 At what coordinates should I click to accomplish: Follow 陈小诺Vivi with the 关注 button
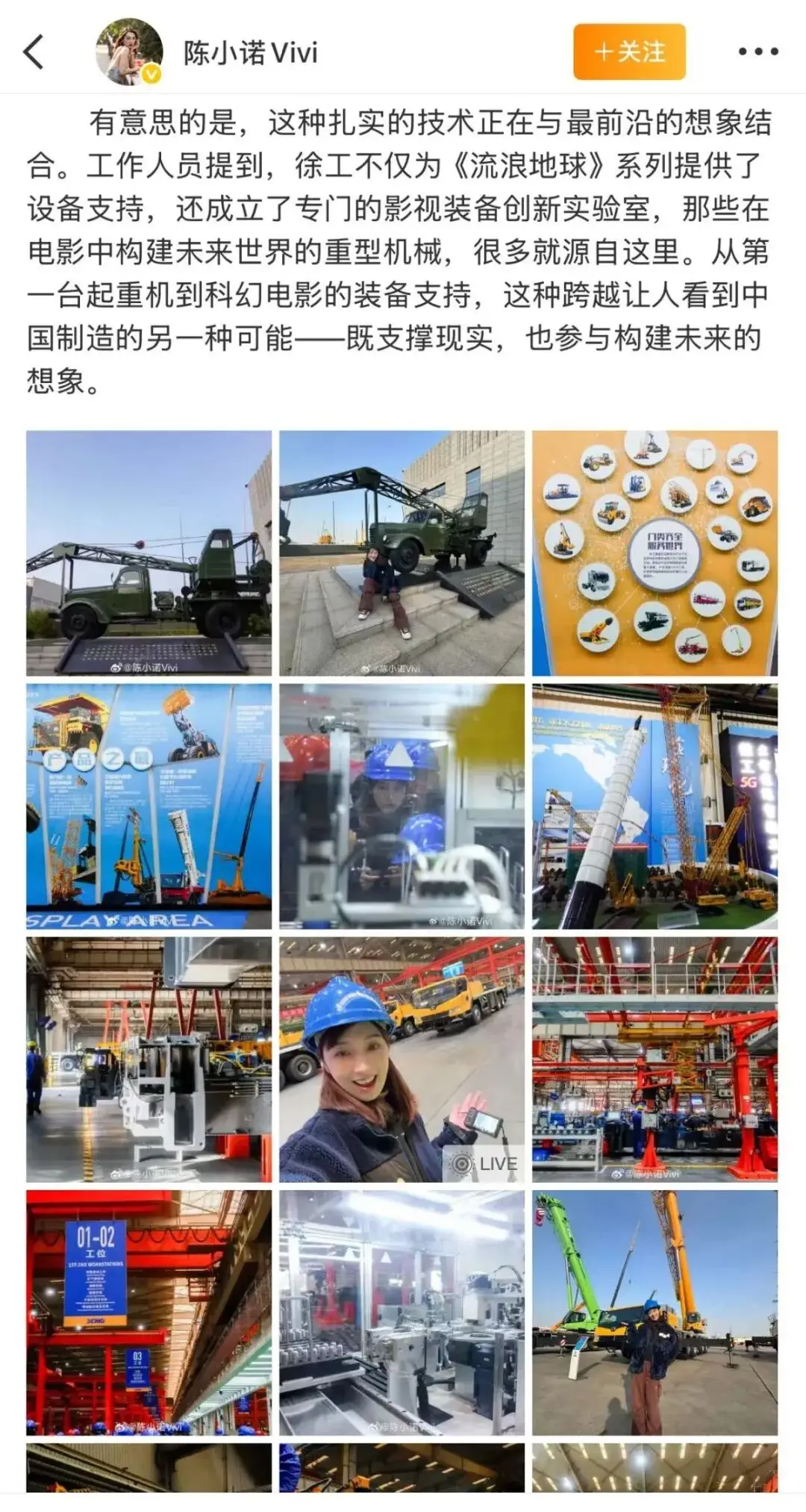[x=629, y=52]
